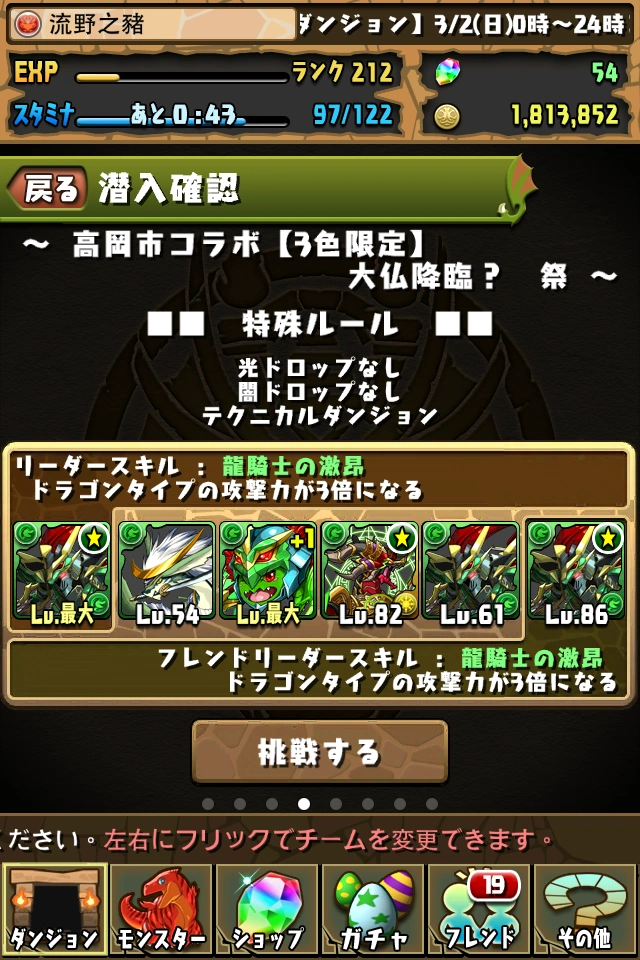Tap the 戻る back button
The width and height of the screenshot is (640, 960).
pyautogui.click(x=47, y=188)
